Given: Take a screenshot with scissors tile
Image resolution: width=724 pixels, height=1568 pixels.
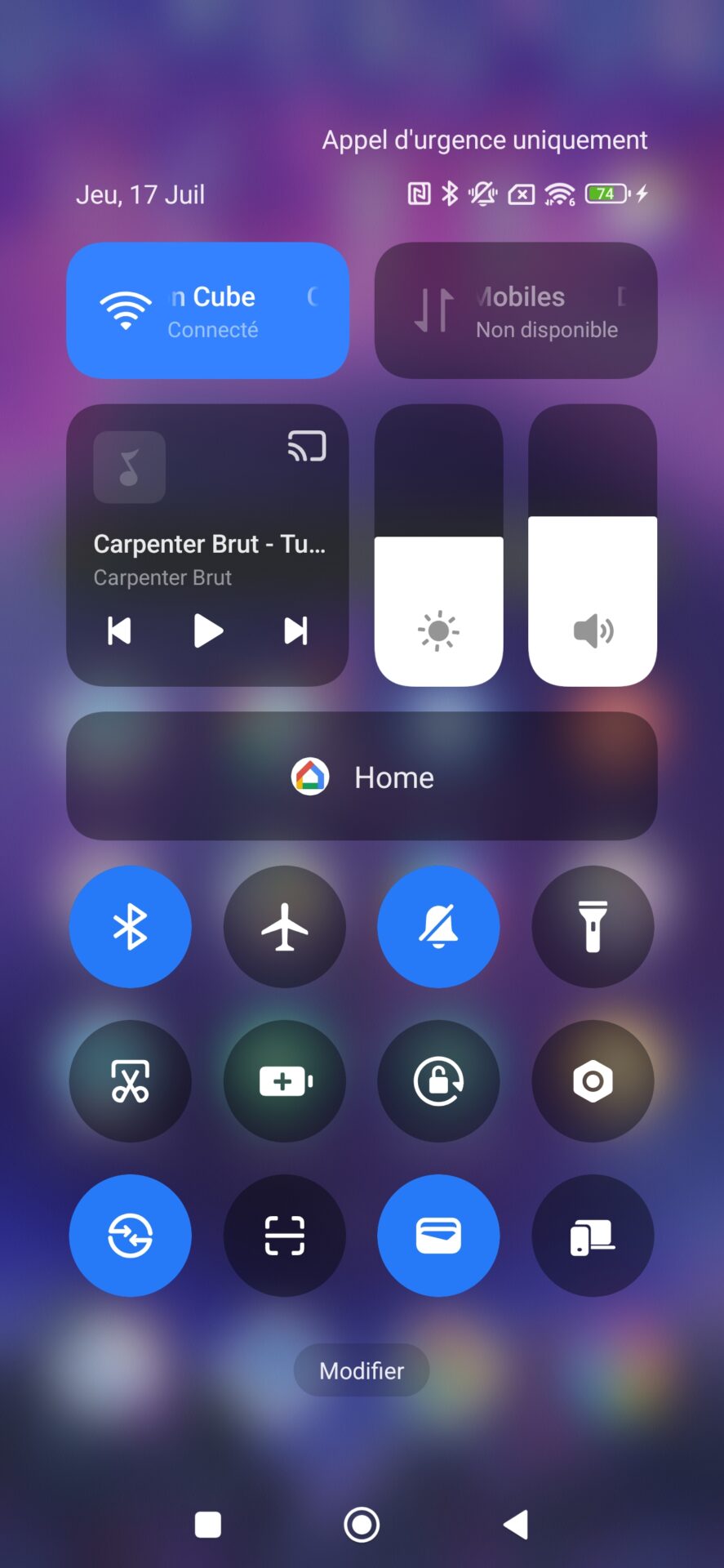Looking at the screenshot, I should pos(131,1081).
